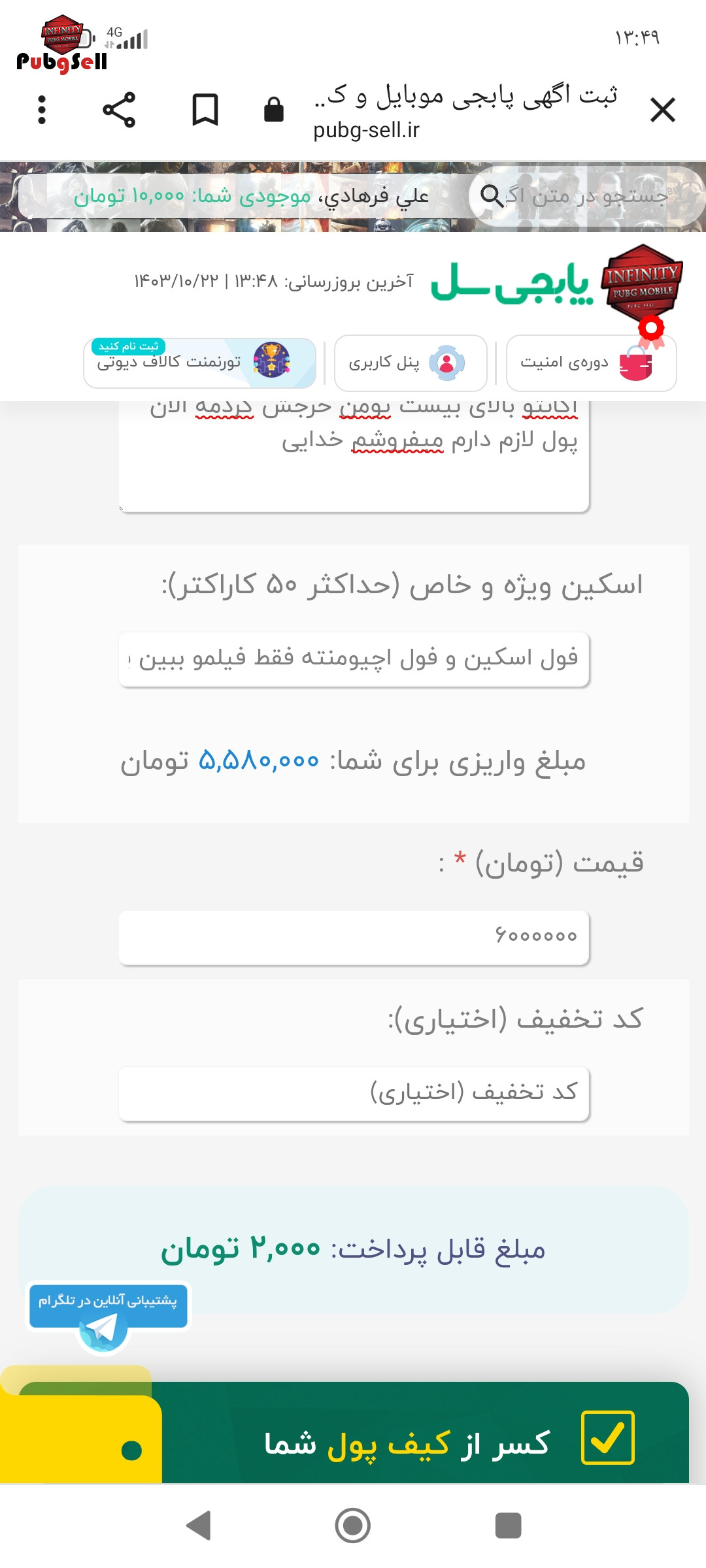Go back with system back button
706x1568 pixels.
199,1526
